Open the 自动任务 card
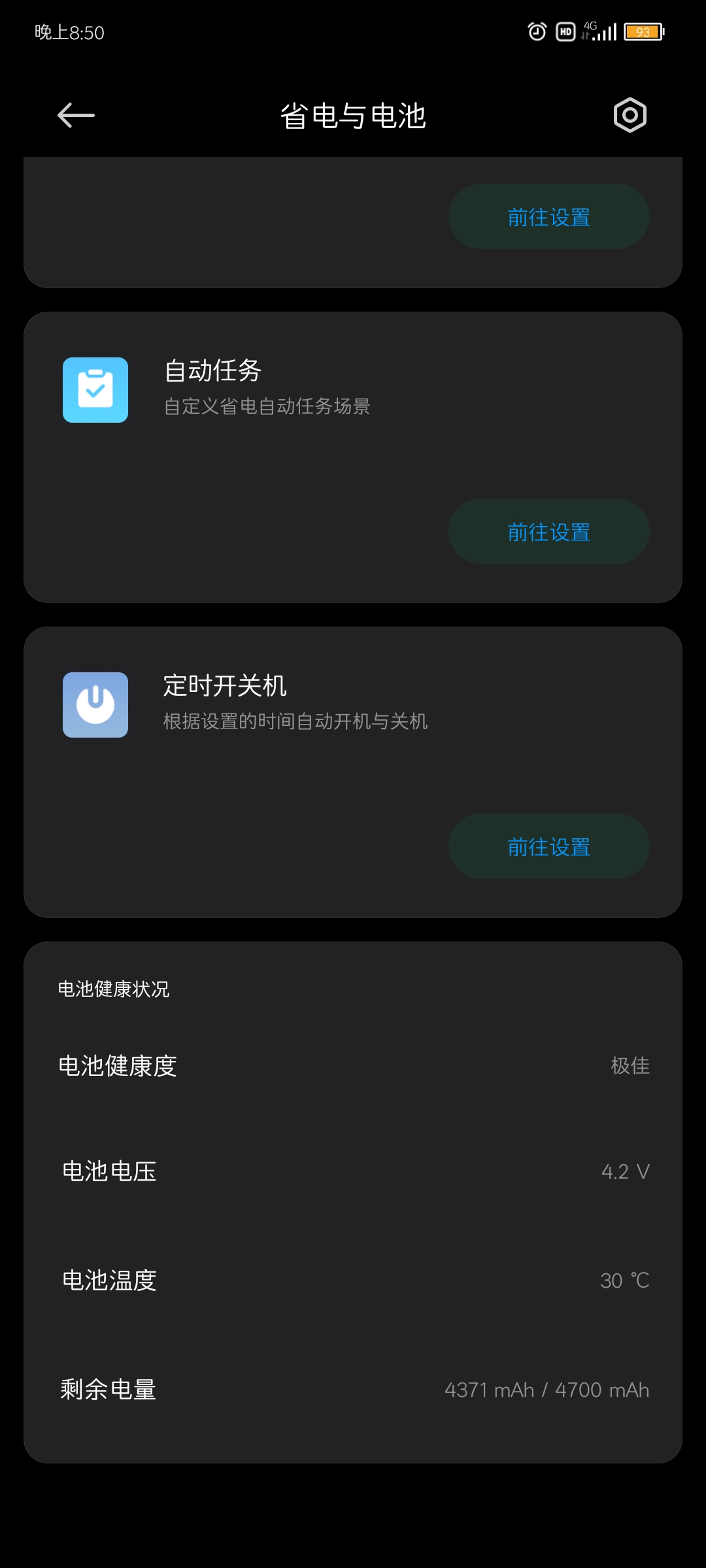706x1568 pixels. point(353,457)
